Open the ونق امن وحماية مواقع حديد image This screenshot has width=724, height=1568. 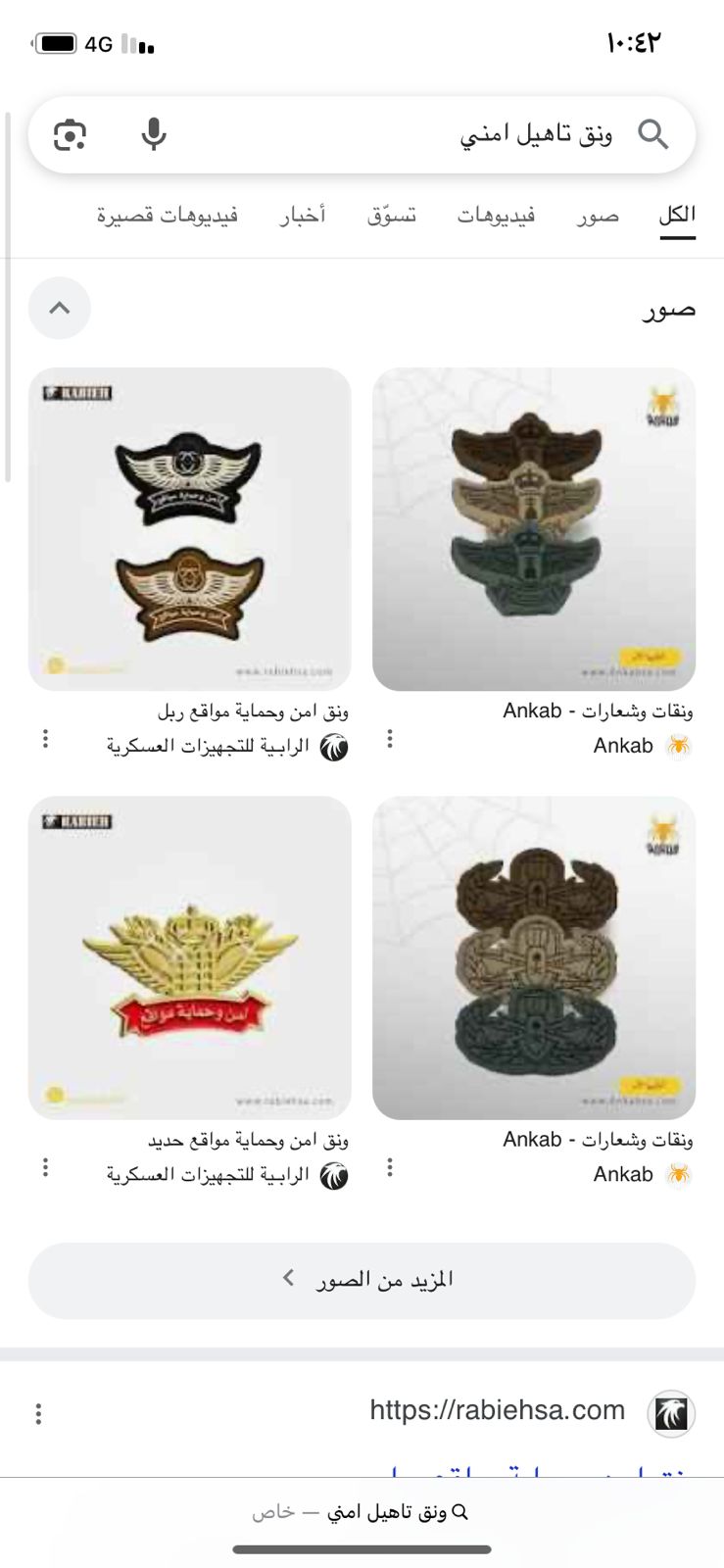click(190, 957)
